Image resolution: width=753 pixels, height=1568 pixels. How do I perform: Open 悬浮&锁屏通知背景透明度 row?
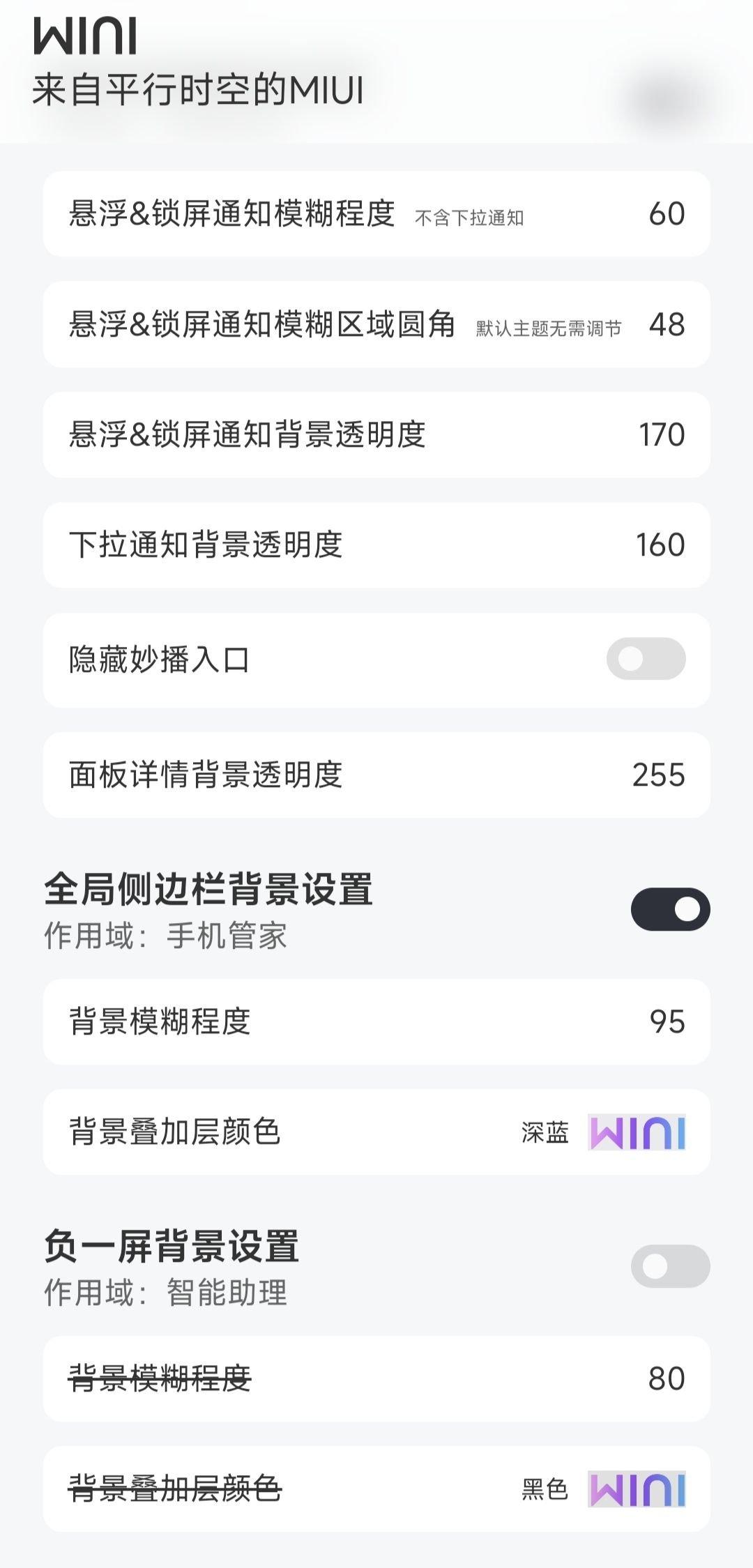click(376, 435)
